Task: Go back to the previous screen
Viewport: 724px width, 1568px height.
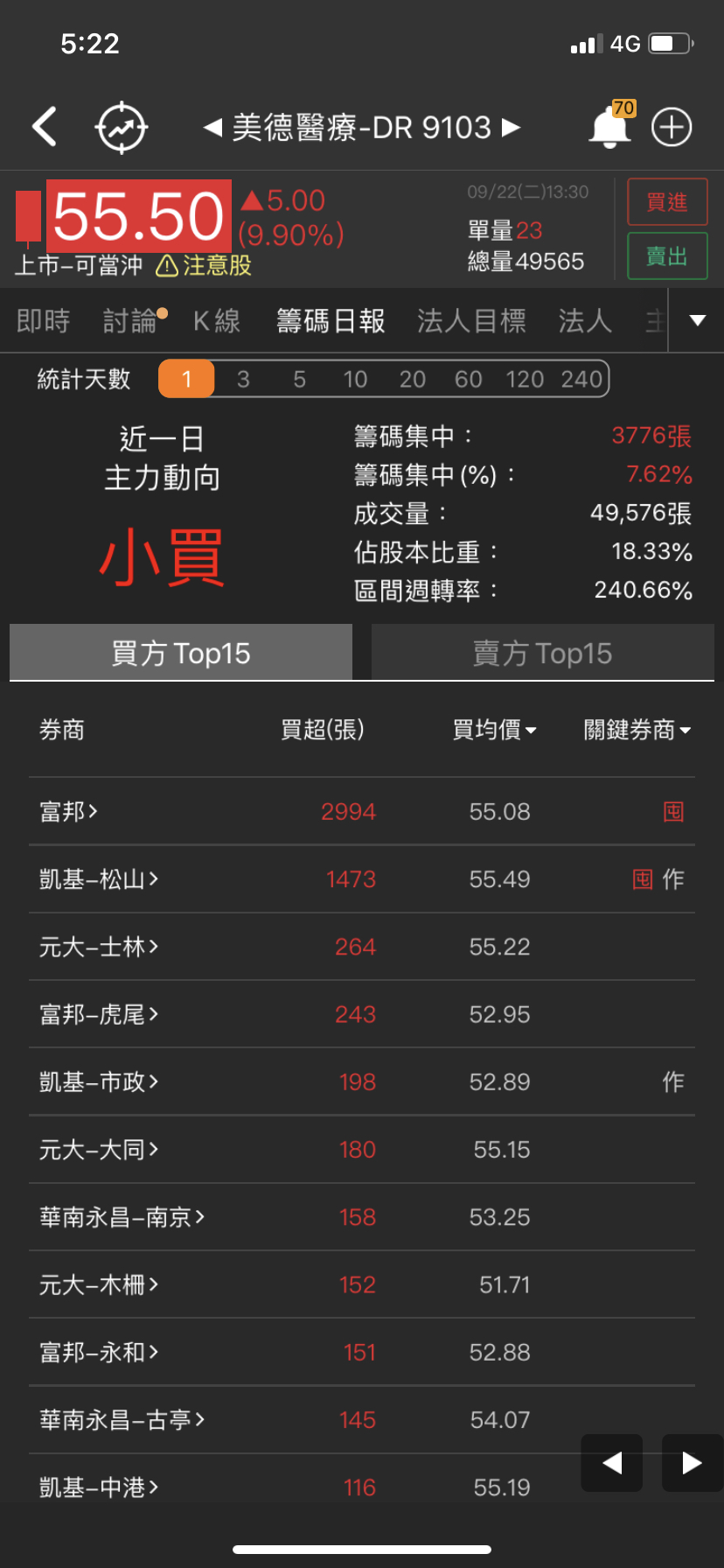Action: click(x=45, y=128)
